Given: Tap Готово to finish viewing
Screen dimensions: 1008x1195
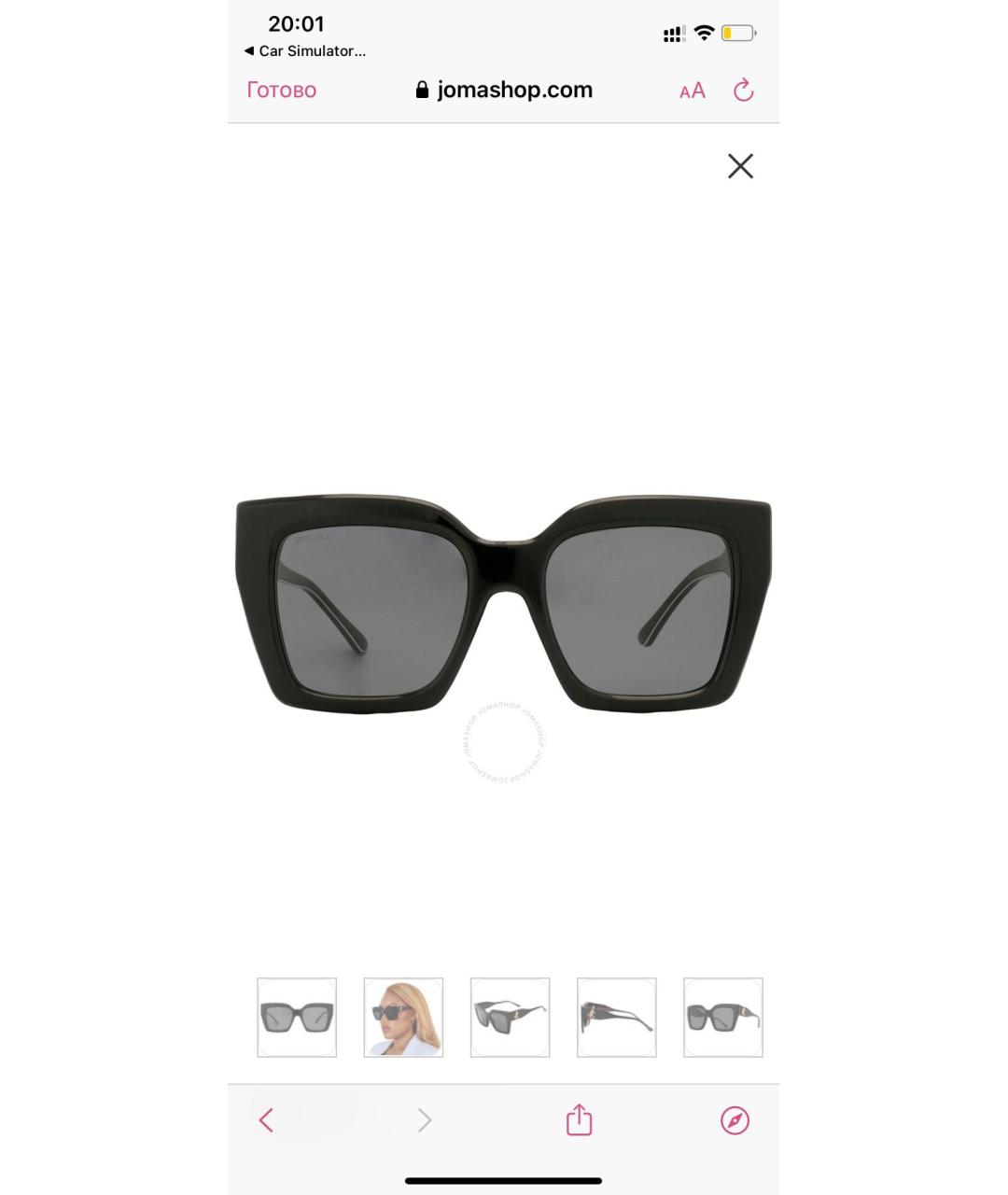Looking at the screenshot, I should tap(280, 90).
